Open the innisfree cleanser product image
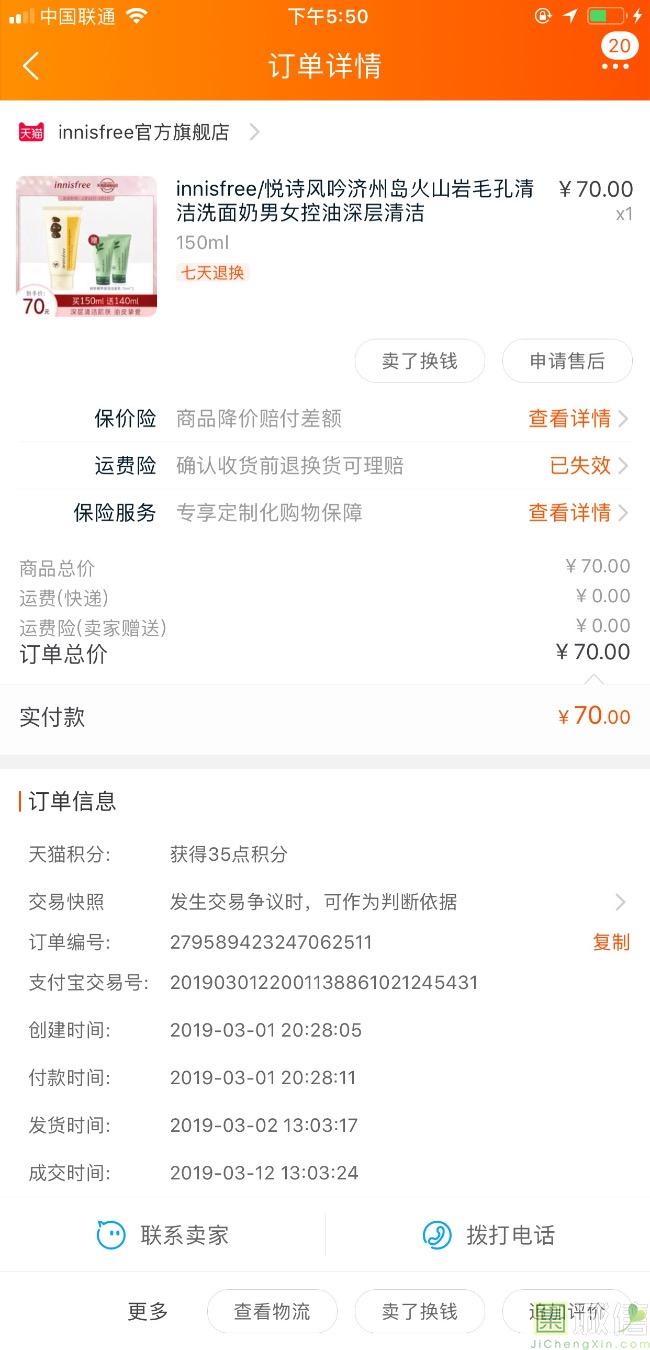Image resolution: width=650 pixels, height=1350 pixels. coord(87,247)
